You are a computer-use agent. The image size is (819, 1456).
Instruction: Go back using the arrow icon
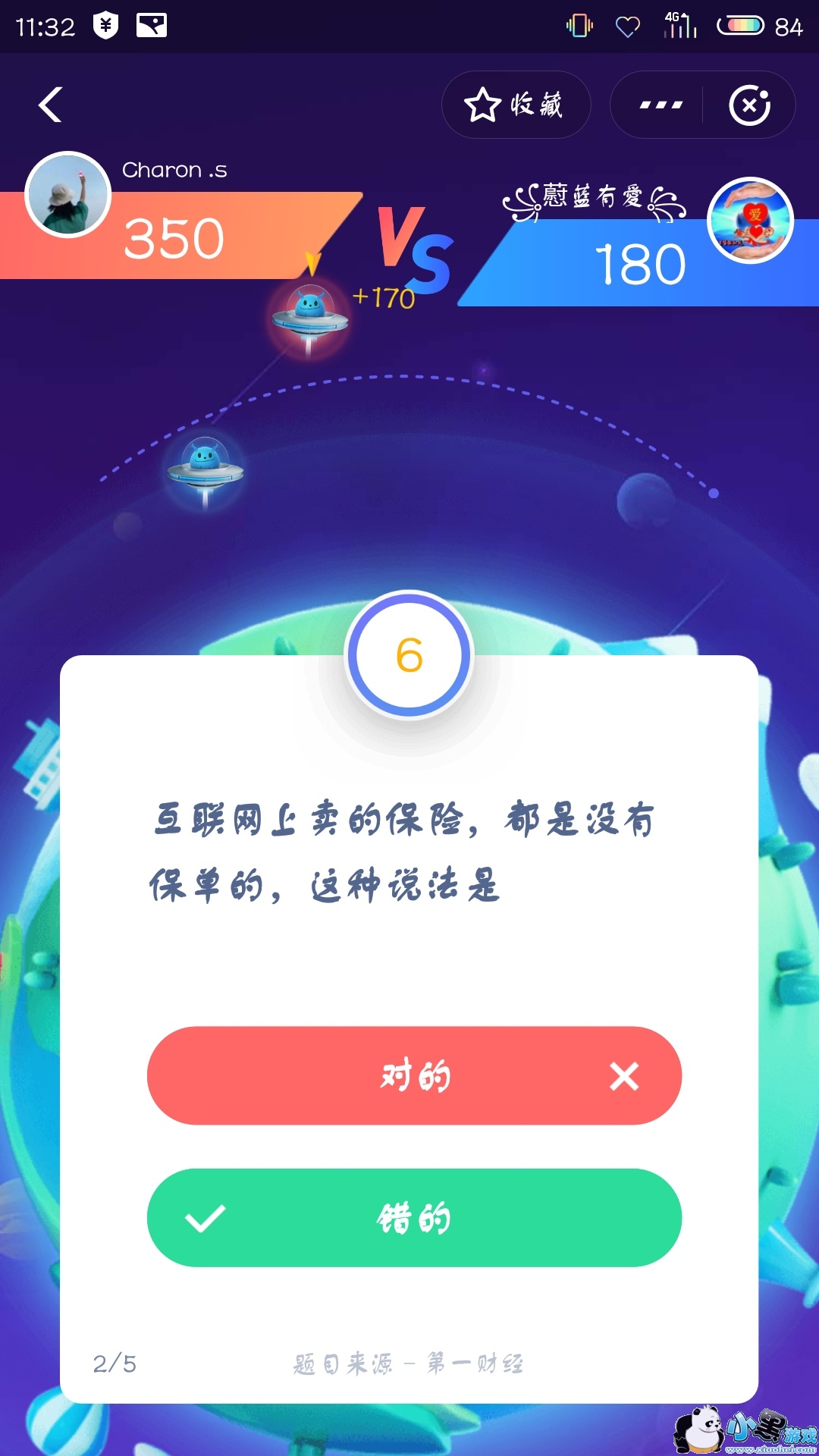(51, 105)
